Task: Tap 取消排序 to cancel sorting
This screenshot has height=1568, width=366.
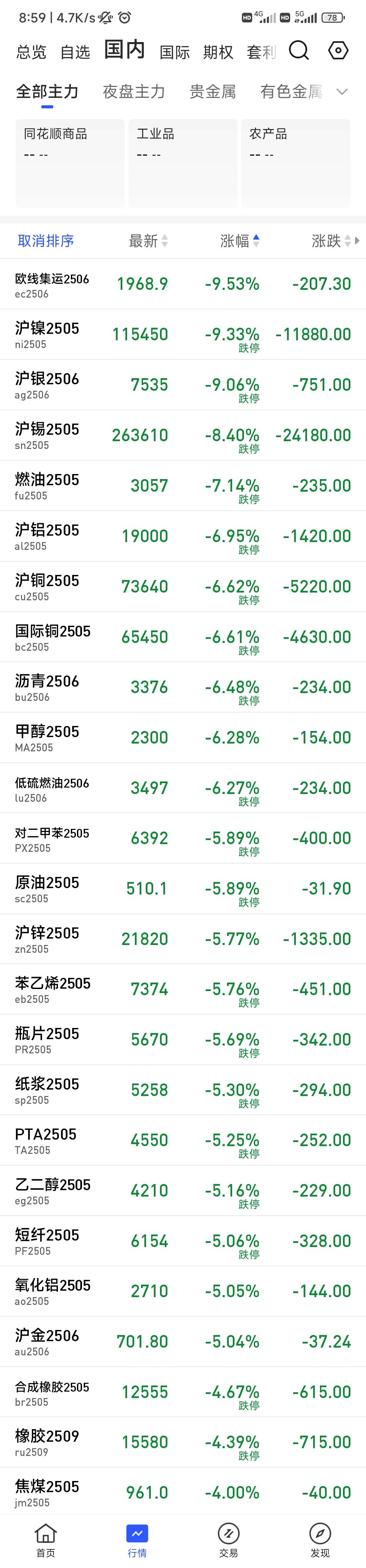Action: [46, 241]
